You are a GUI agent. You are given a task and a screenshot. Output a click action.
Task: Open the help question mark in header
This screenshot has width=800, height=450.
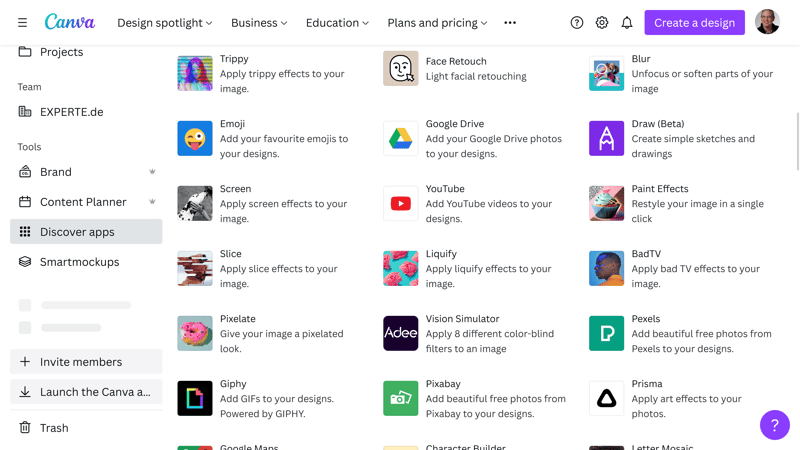pyautogui.click(x=577, y=22)
